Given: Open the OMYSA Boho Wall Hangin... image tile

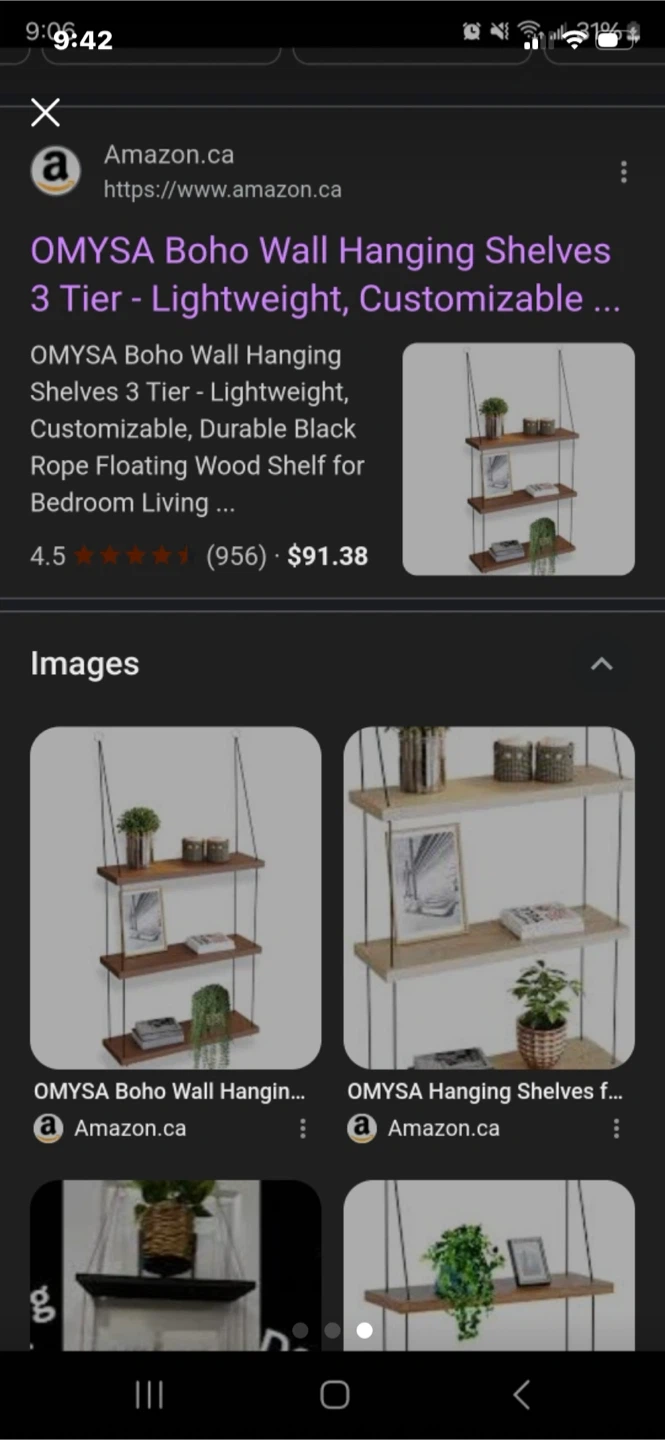Looking at the screenshot, I should (175, 897).
